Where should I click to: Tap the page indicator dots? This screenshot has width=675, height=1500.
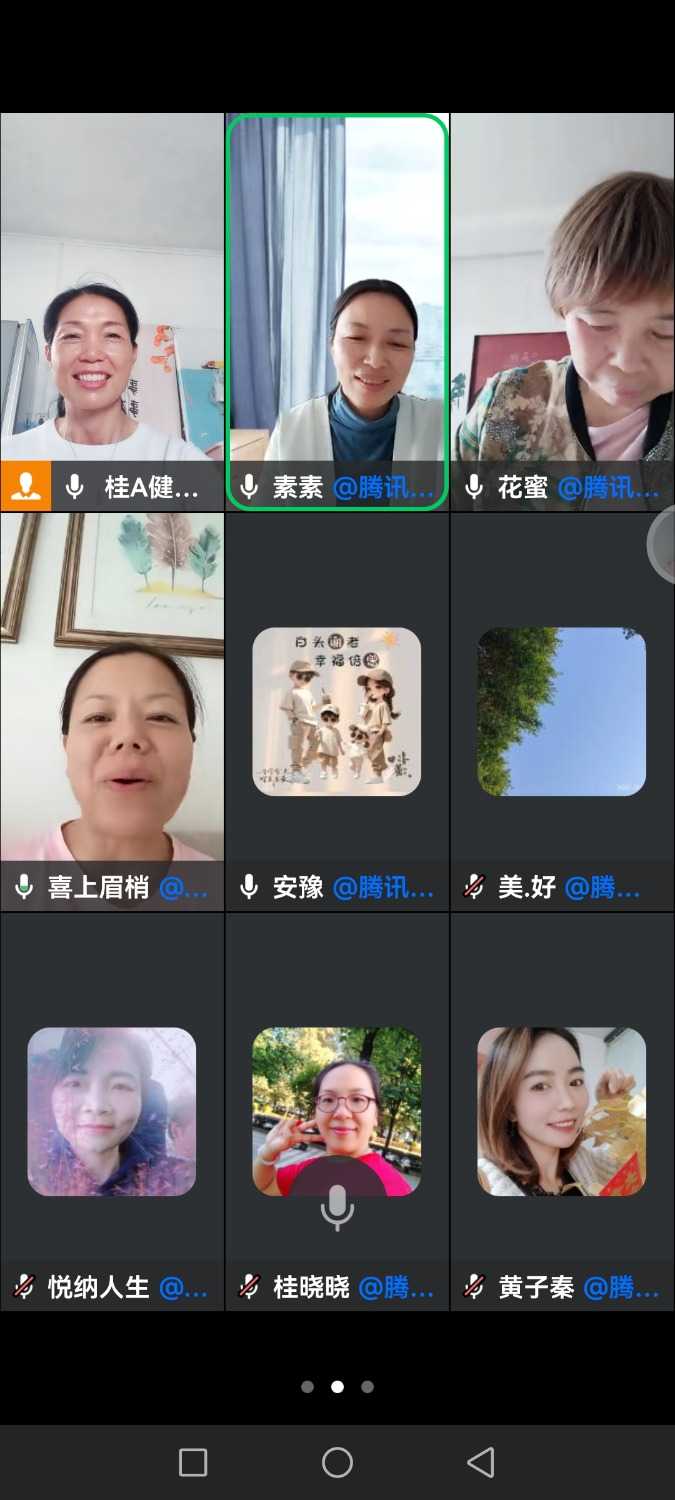337,1387
